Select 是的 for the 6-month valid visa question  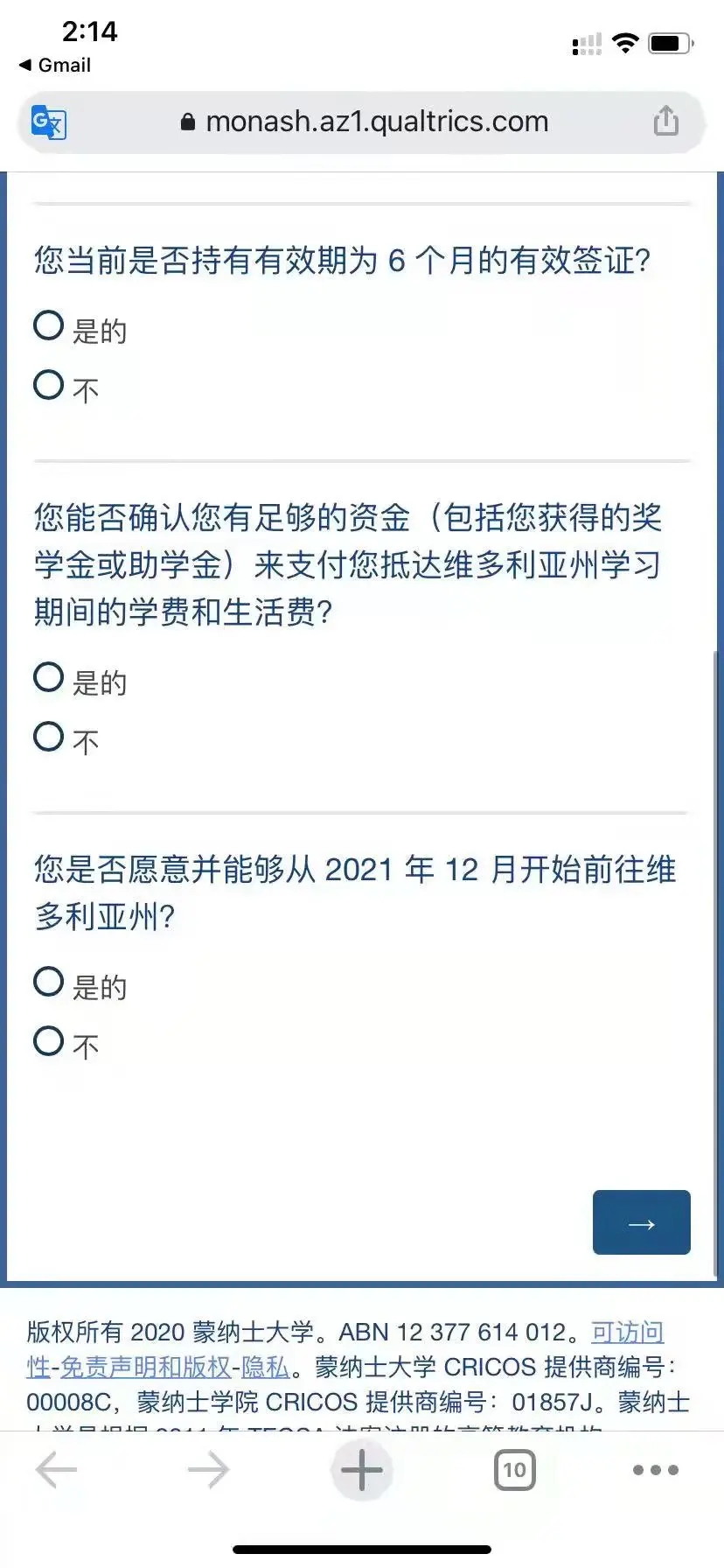pos(49,326)
